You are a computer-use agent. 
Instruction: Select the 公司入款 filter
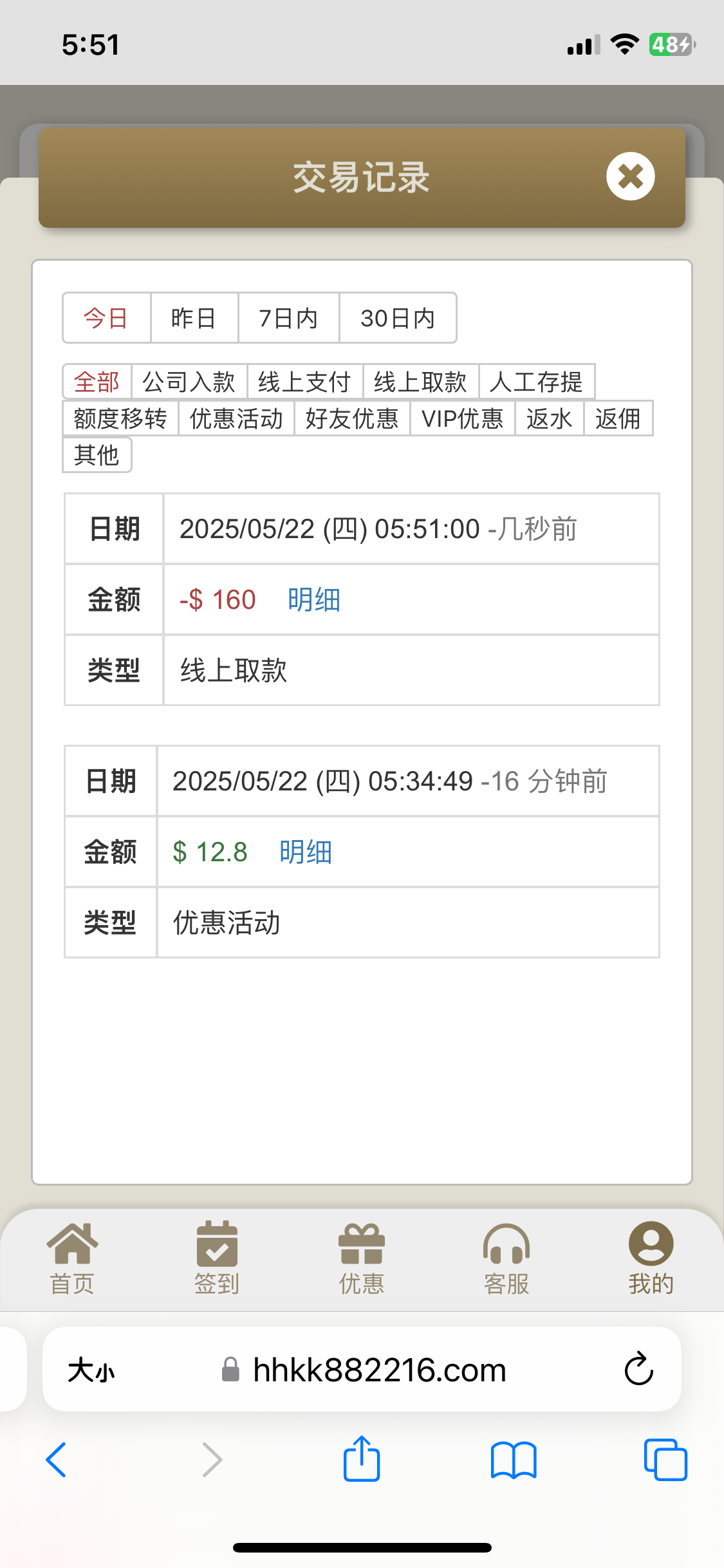click(x=189, y=381)
